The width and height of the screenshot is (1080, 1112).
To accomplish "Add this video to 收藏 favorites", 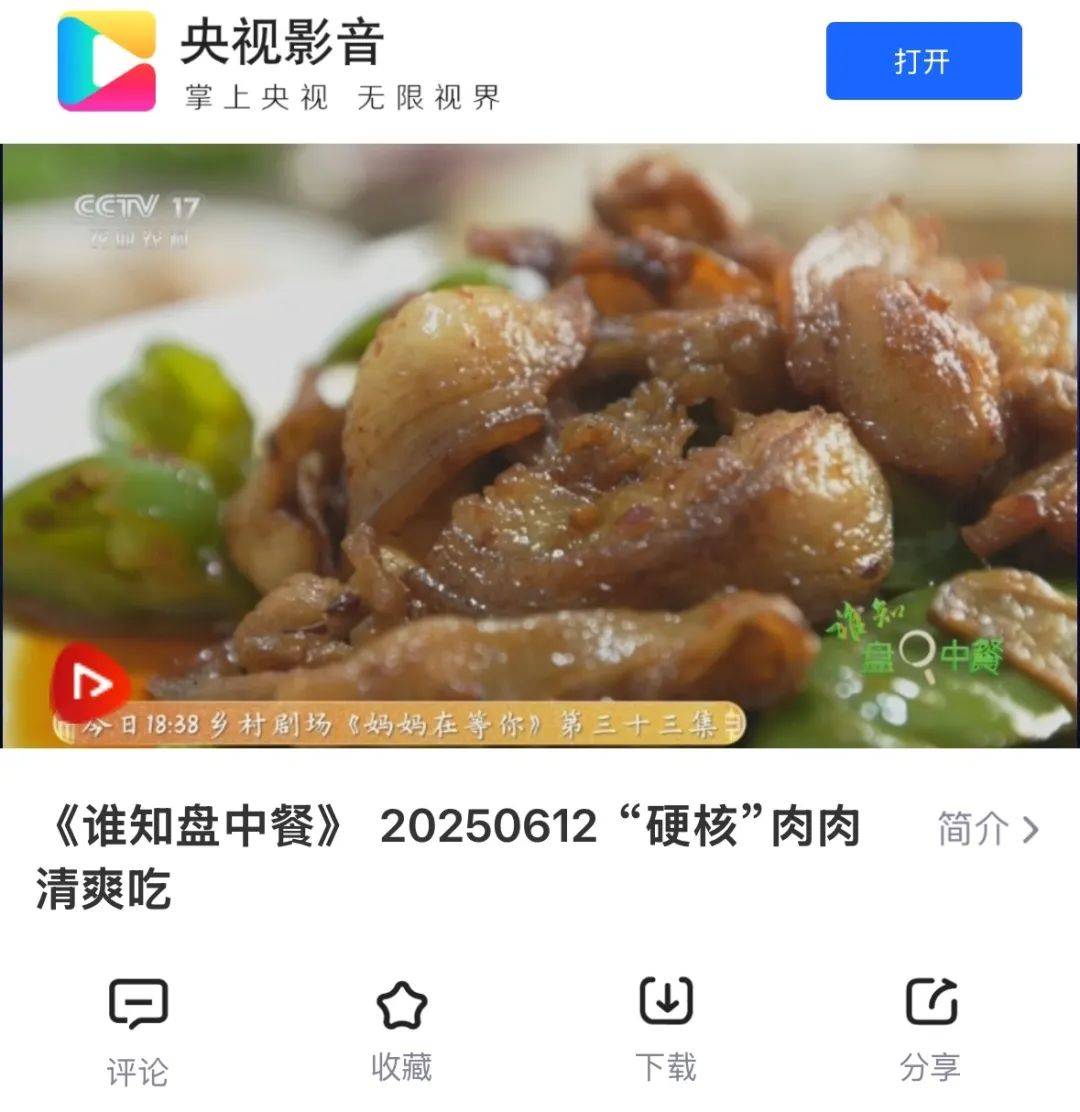I will click(x=401, y=1030).
